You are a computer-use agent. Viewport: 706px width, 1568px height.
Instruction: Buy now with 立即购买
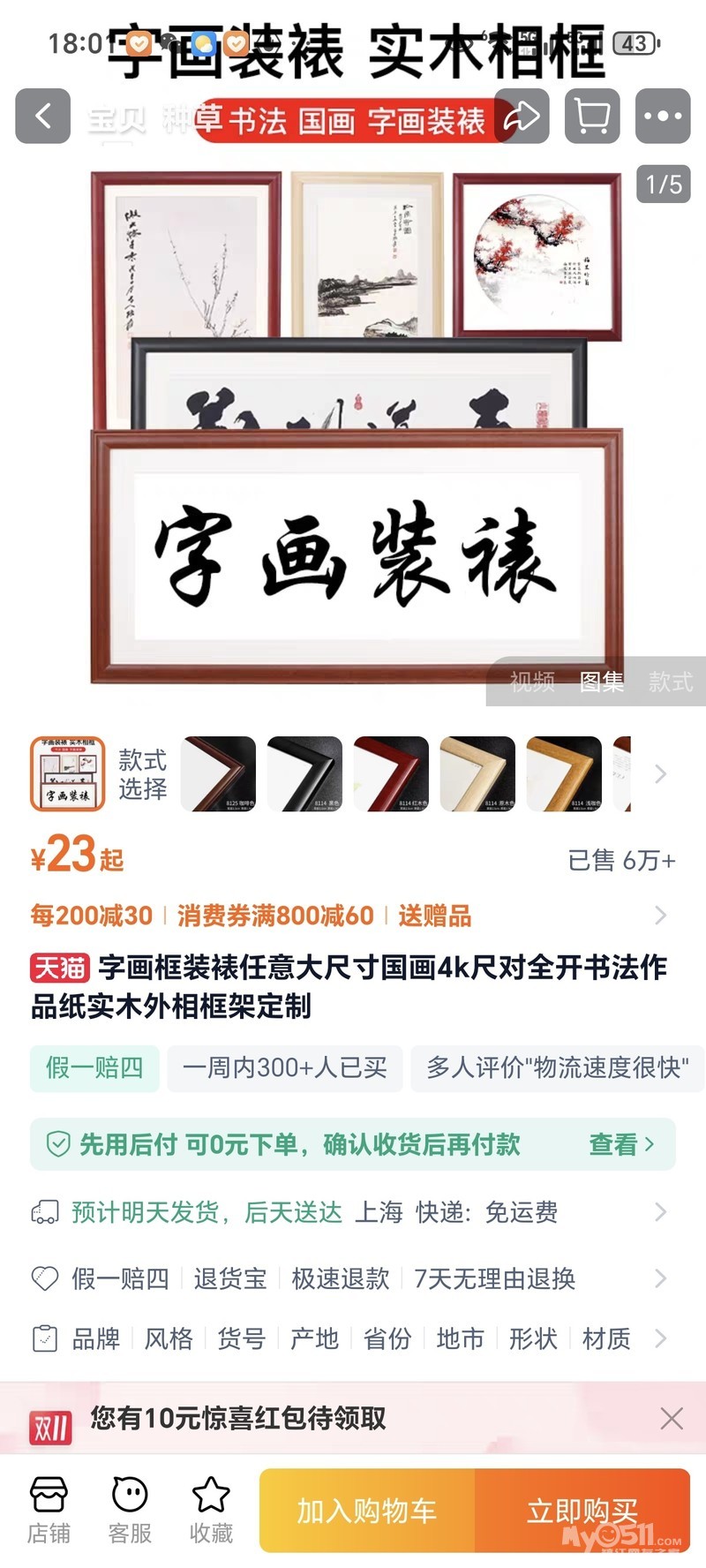(x=582, y=1511)
